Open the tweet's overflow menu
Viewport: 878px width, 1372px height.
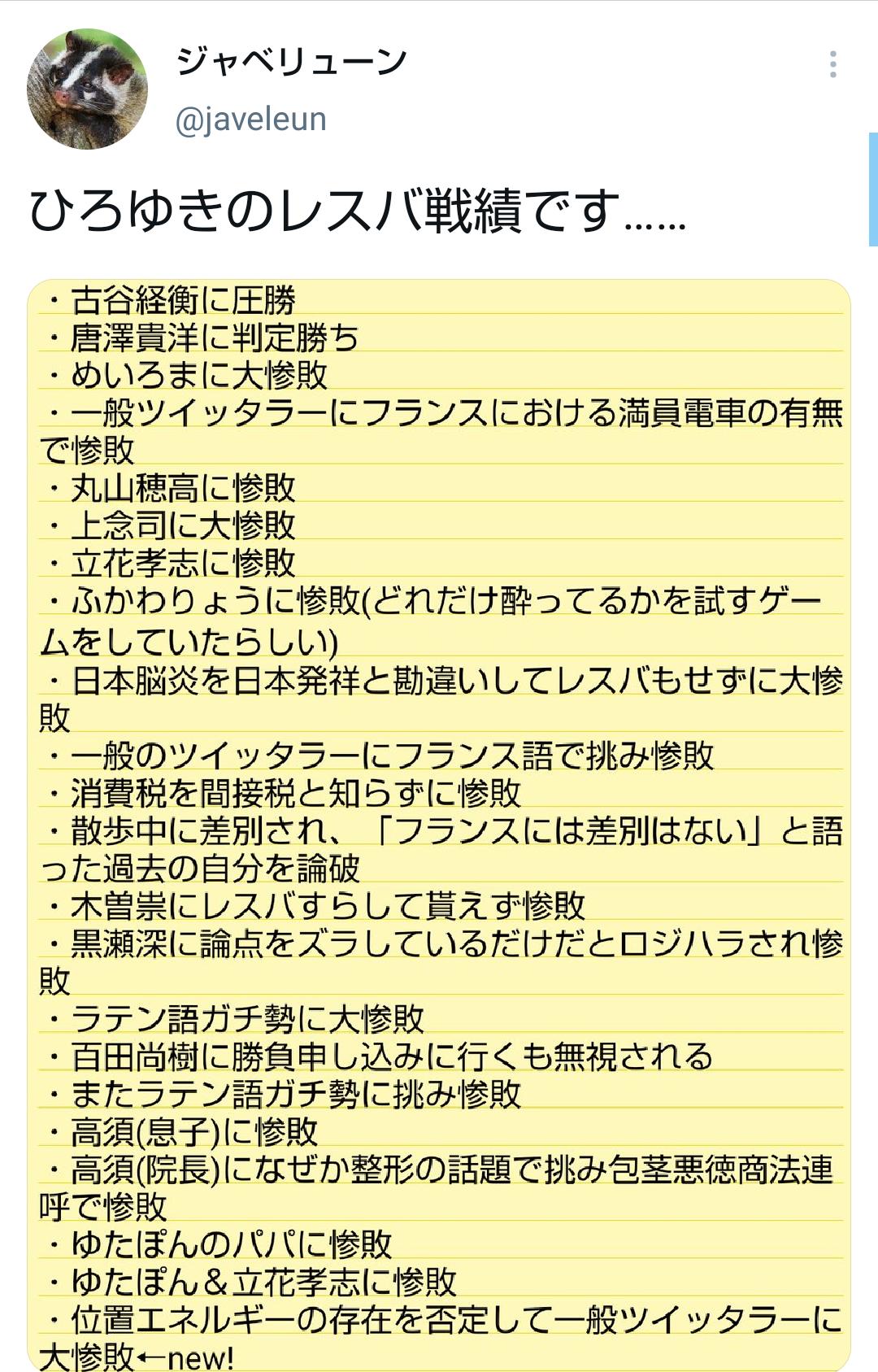832,64
